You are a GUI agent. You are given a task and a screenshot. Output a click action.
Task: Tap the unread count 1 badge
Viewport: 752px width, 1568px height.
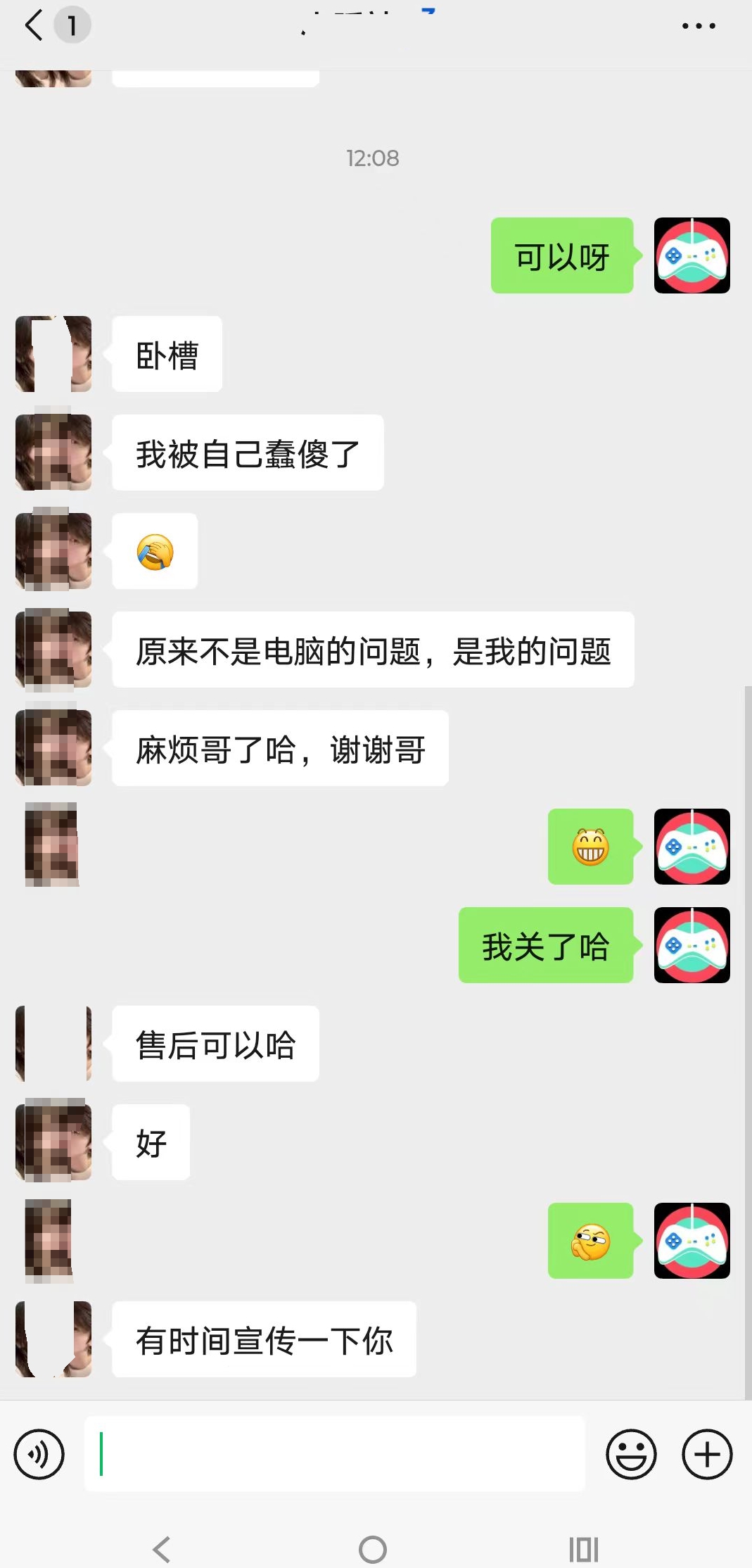(71, 24)
